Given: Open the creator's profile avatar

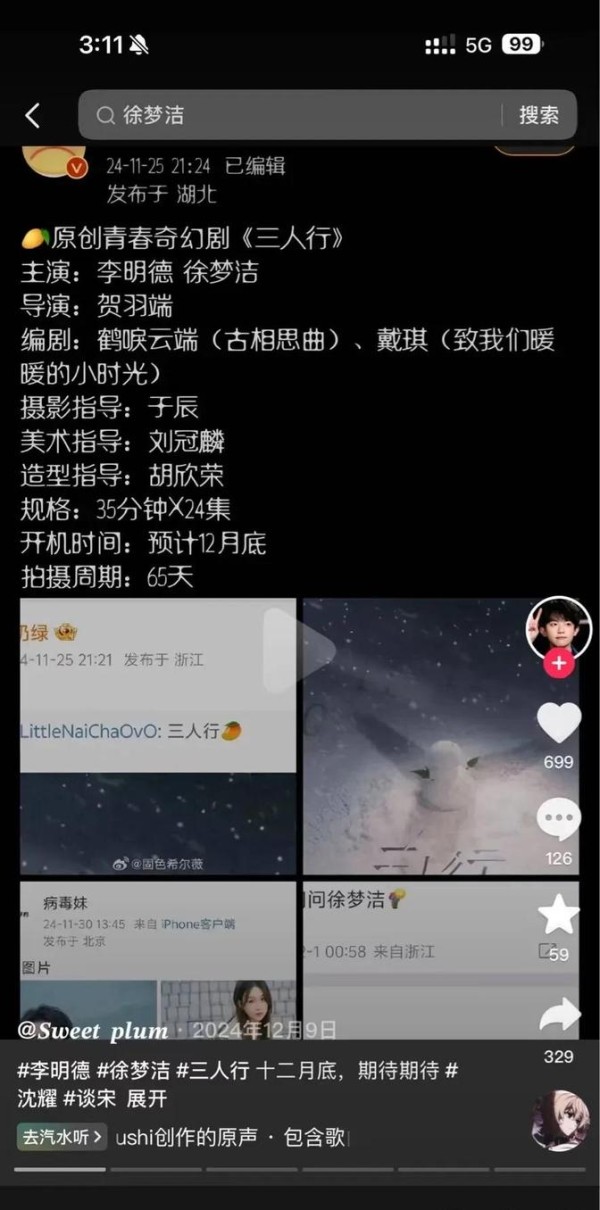Looking at the screenshot, I should (x=559, y=629).
